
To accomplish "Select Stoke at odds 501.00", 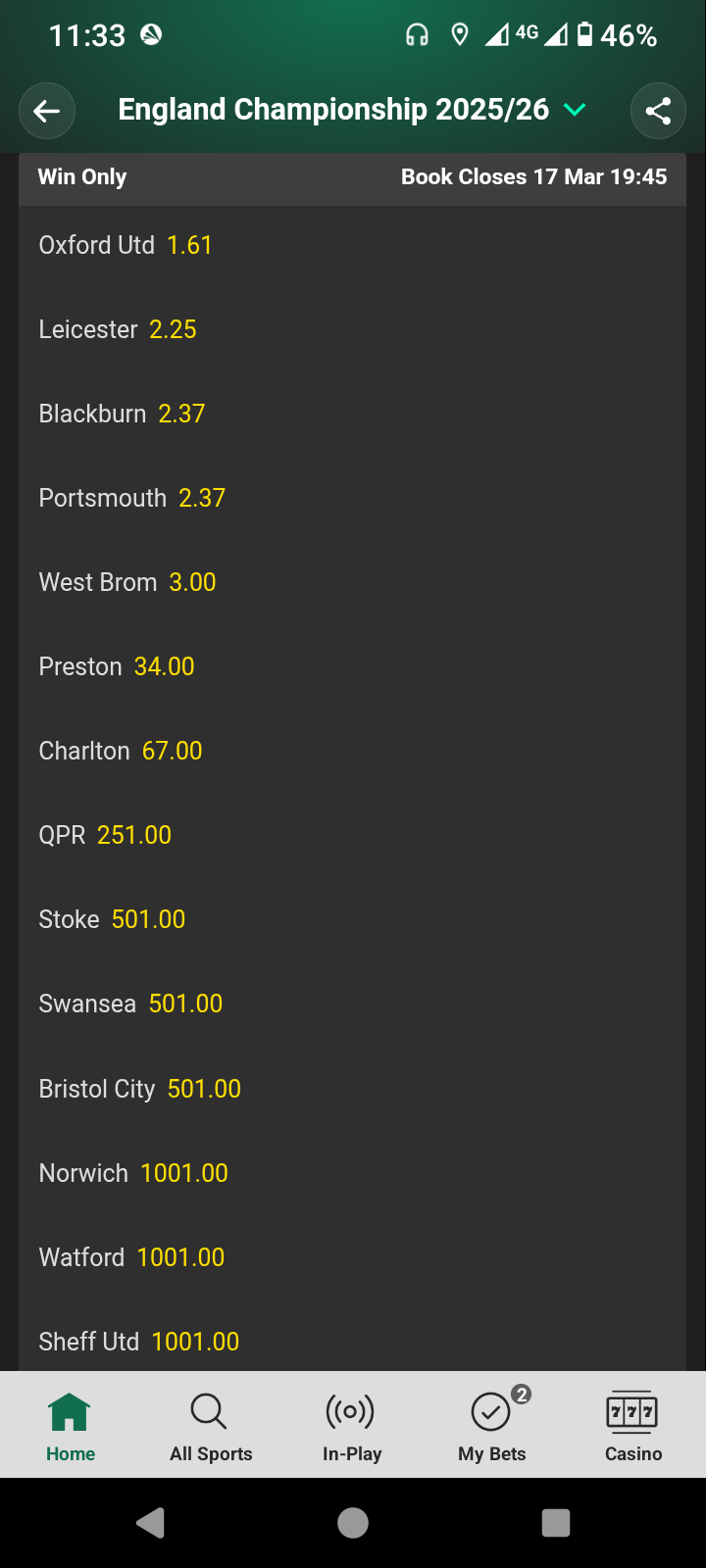I will click(x=112, y=919).
